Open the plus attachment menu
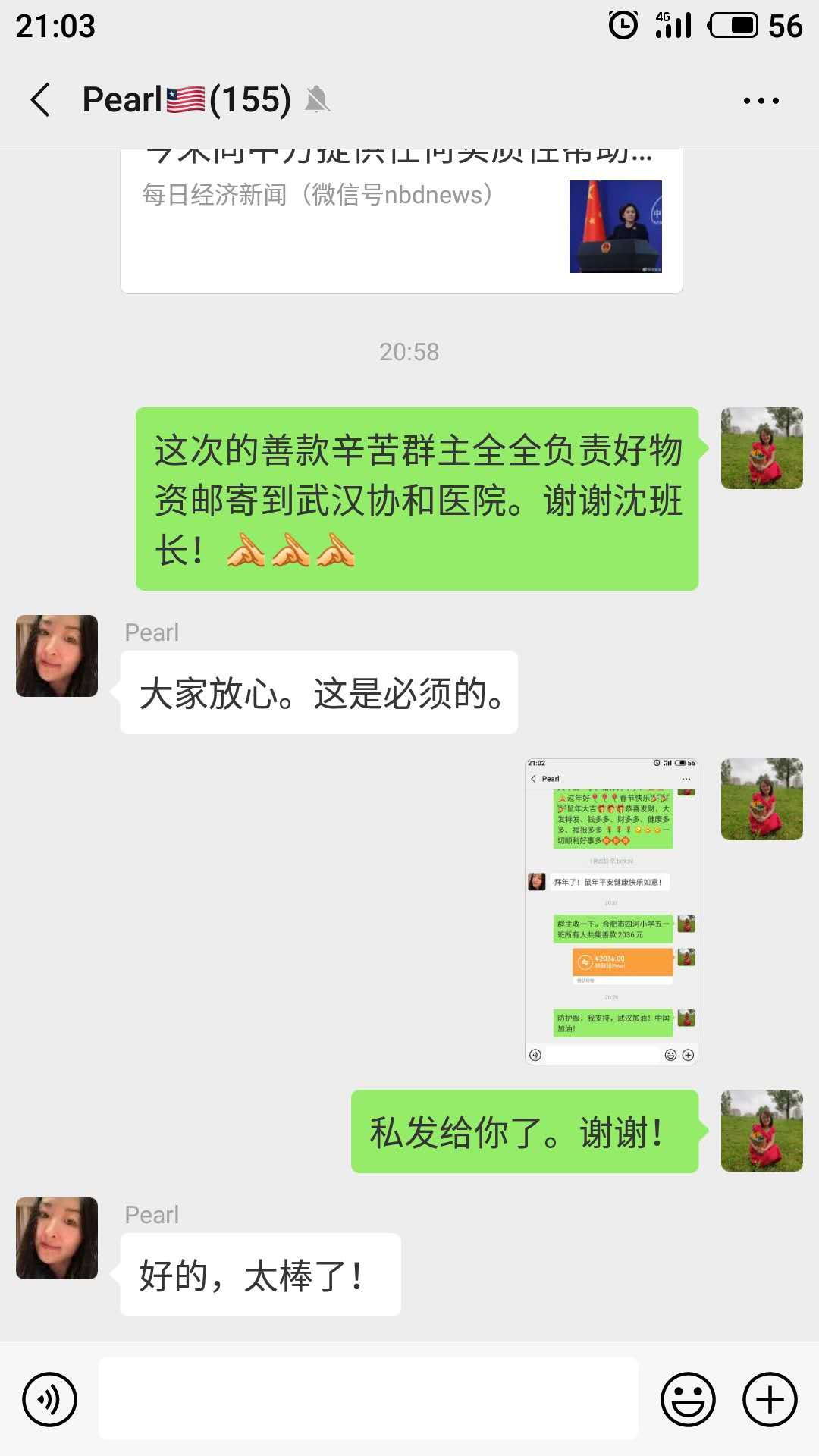The height and width of the screenshot is (1456, 819). click(770, 1399)
